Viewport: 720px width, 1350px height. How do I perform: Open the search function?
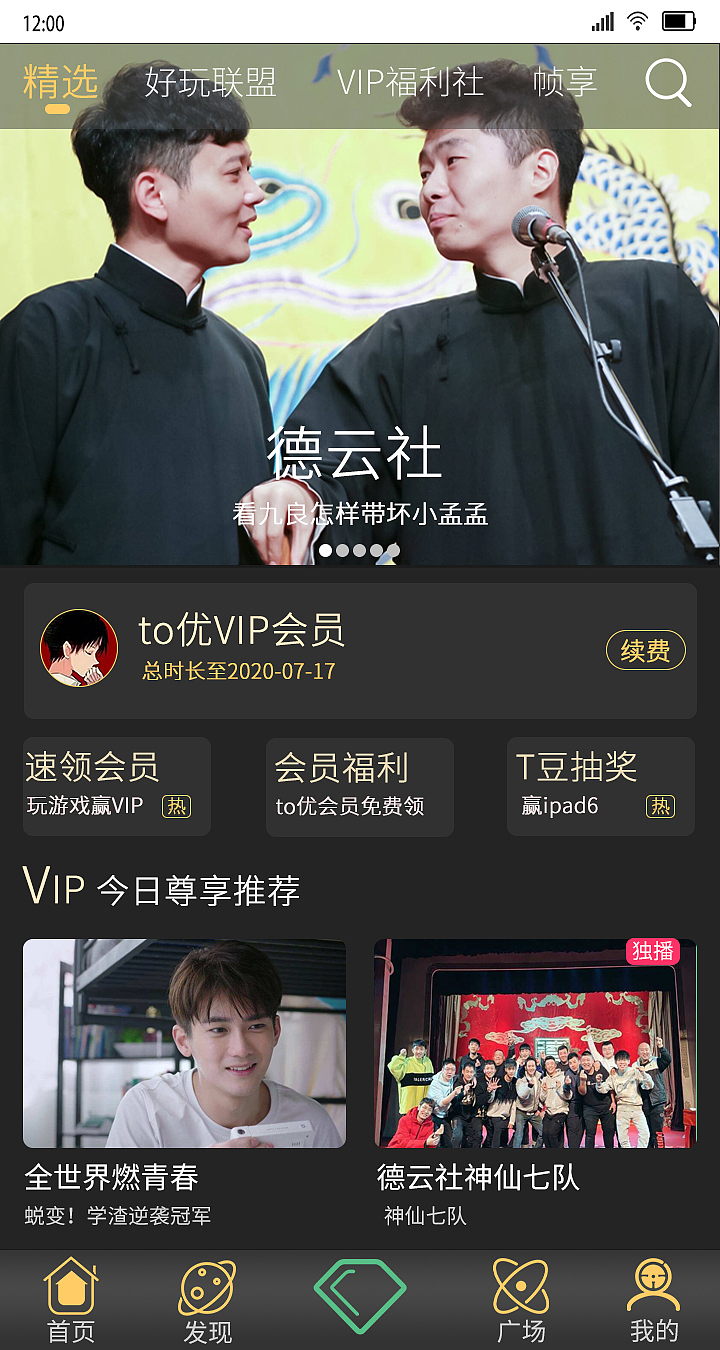668,84
